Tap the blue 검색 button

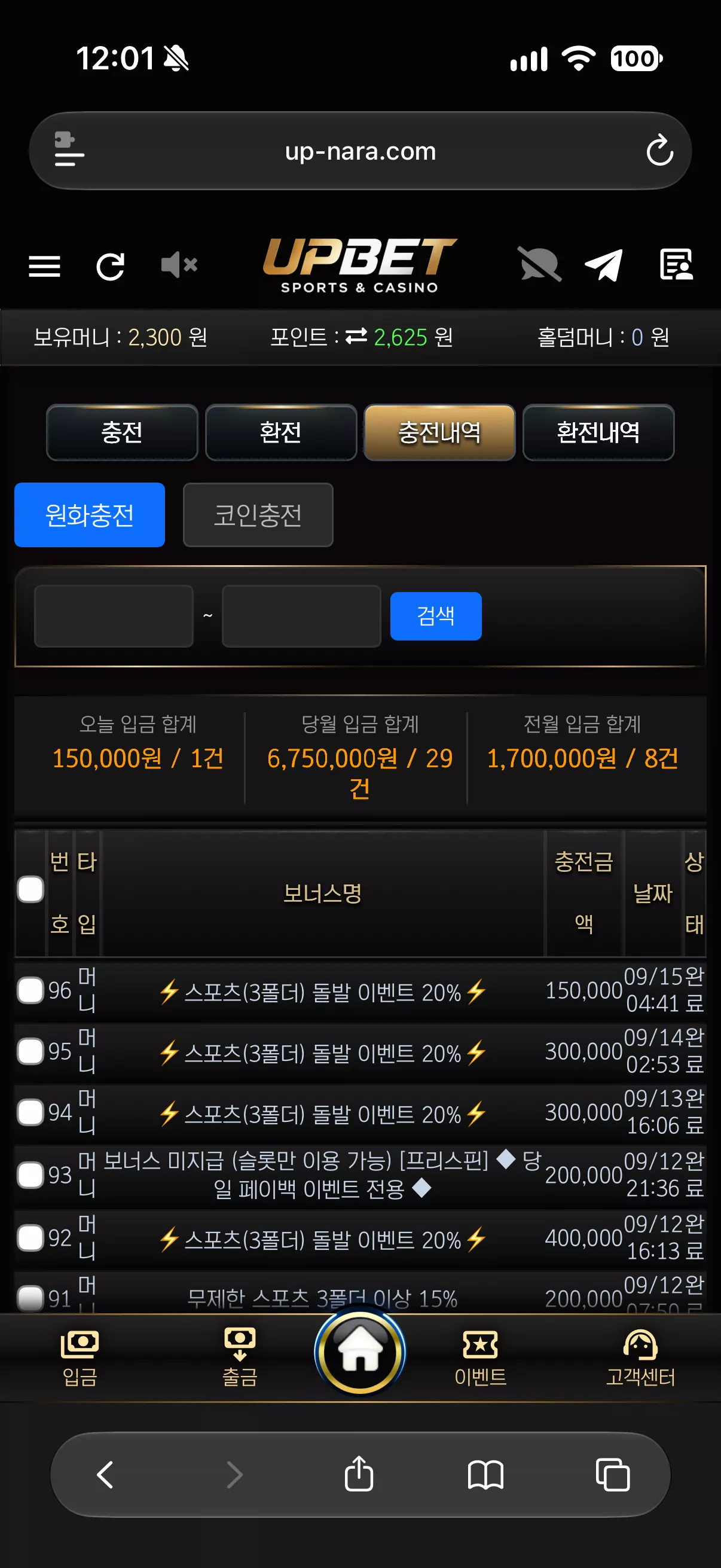[x=436, y=616]
